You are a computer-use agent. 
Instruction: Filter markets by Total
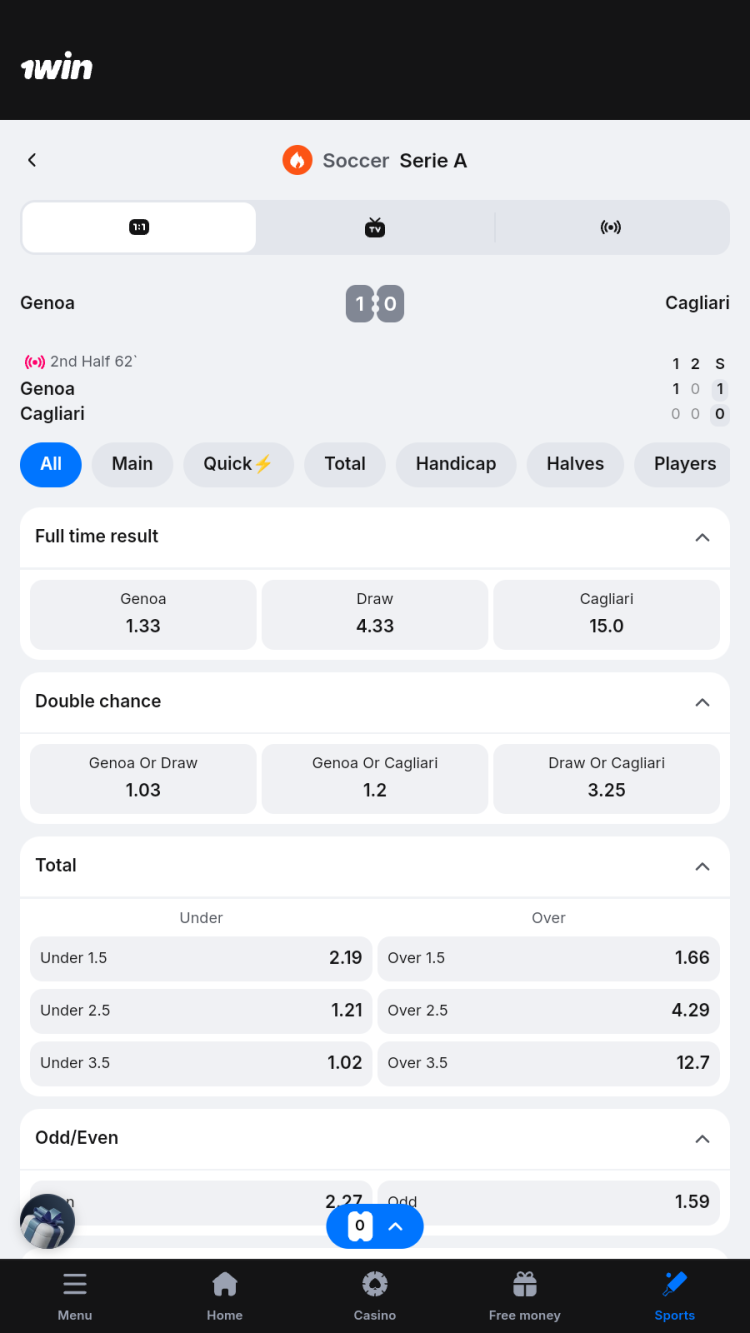click(x=345, y=464)
